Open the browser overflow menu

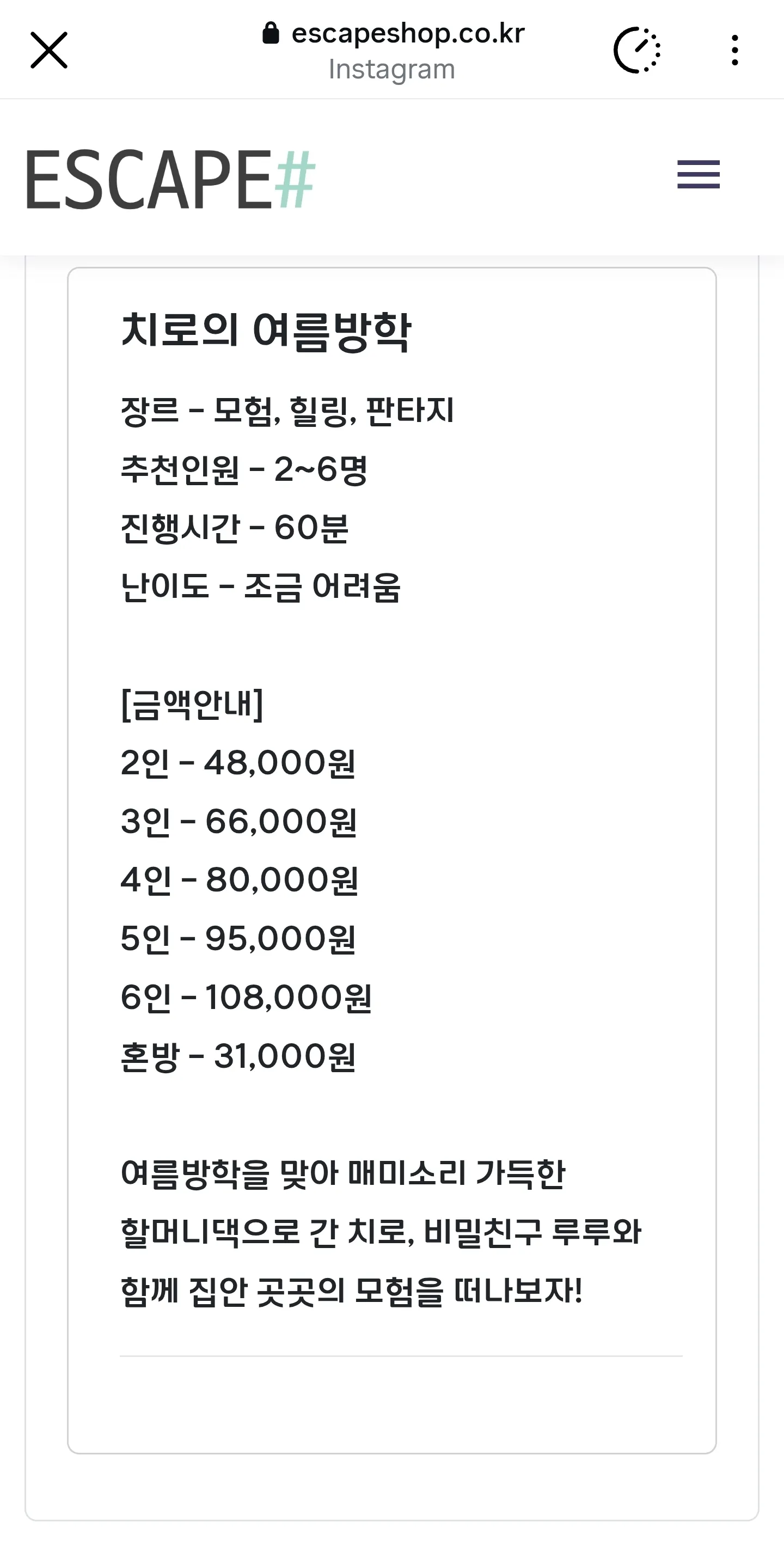[x=734, y=50]
